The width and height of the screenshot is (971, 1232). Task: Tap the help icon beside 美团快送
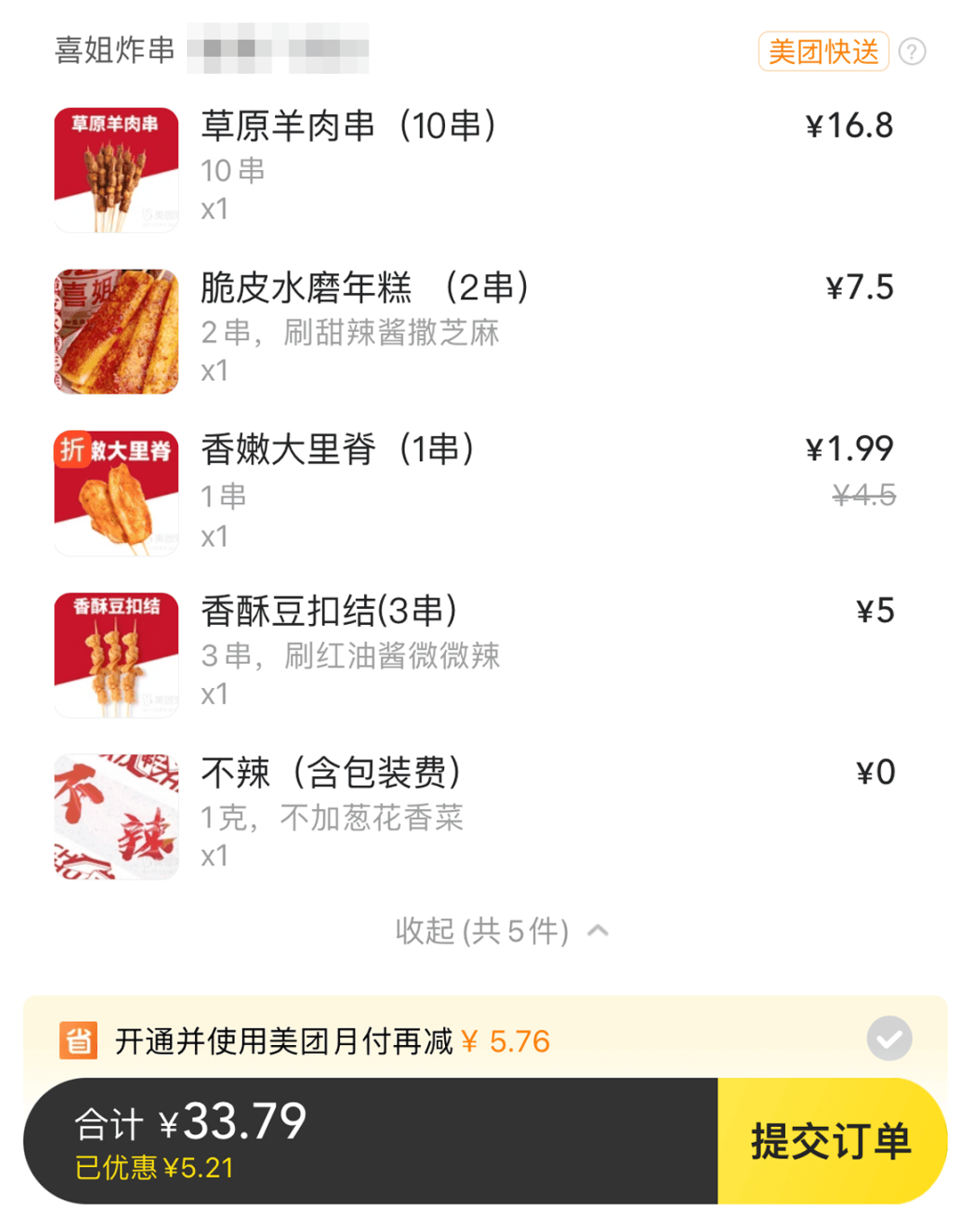pyautogui.click(x=912, y=52)
